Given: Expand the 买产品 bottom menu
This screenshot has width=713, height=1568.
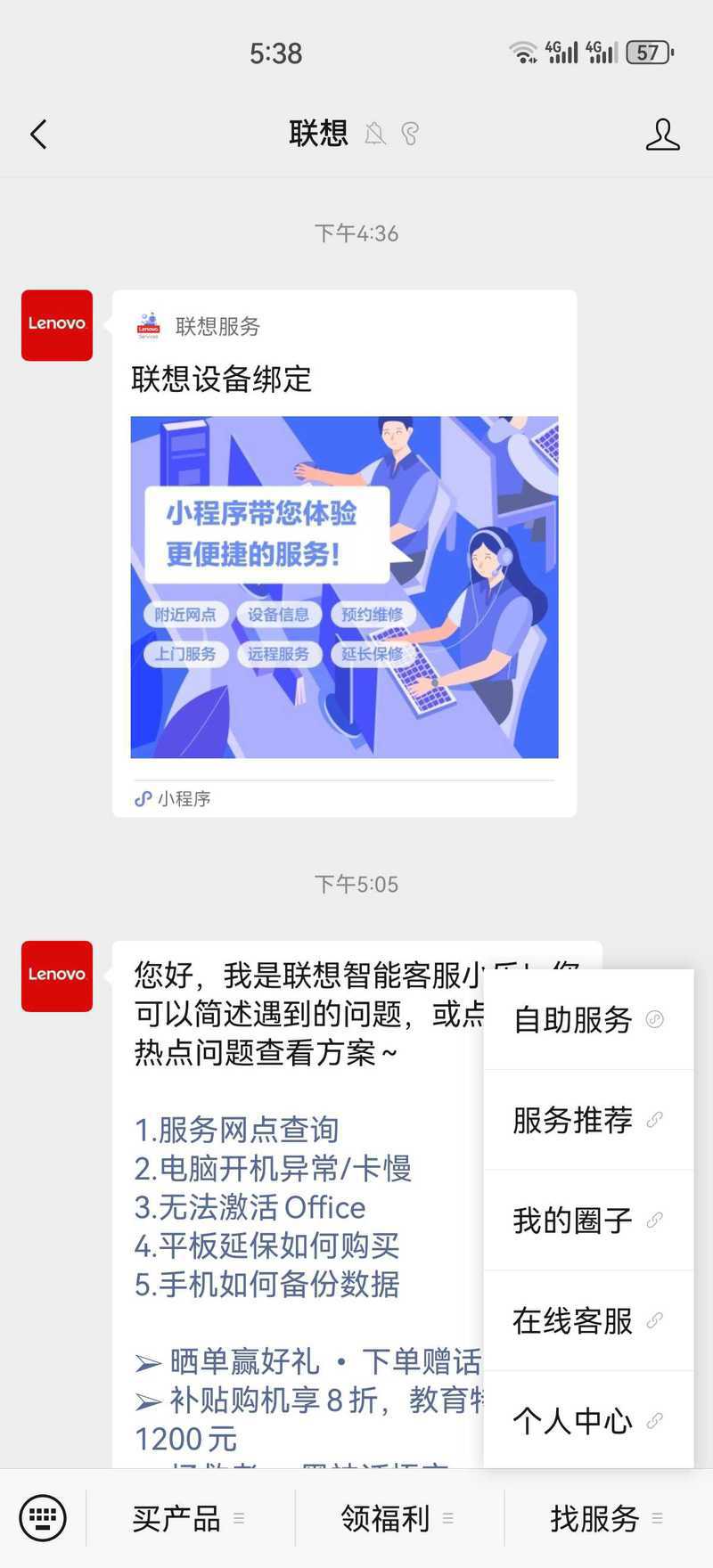Looking at the screenshot, I should 190,1518.
